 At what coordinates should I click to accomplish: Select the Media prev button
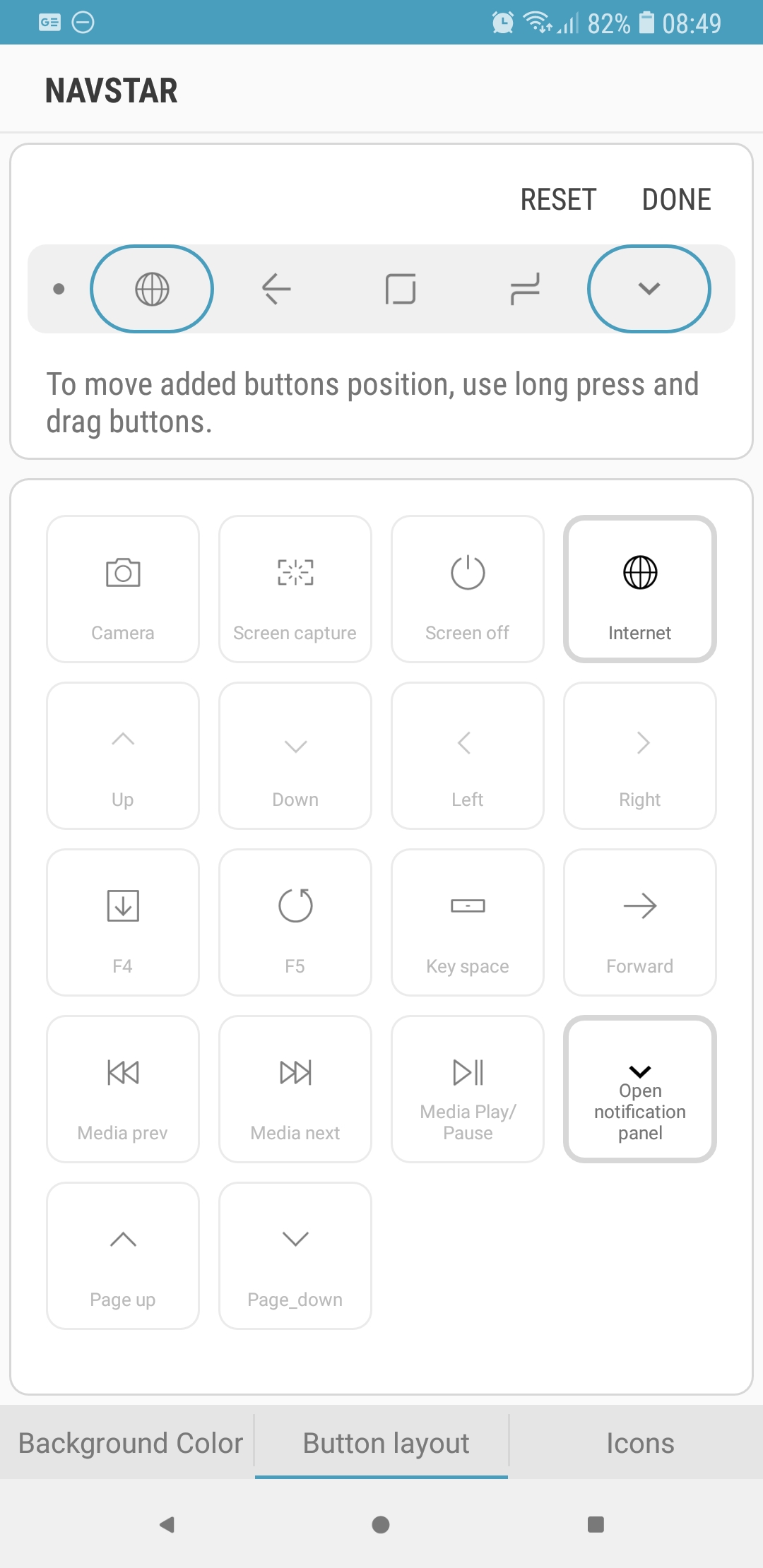coord(122,1088)
